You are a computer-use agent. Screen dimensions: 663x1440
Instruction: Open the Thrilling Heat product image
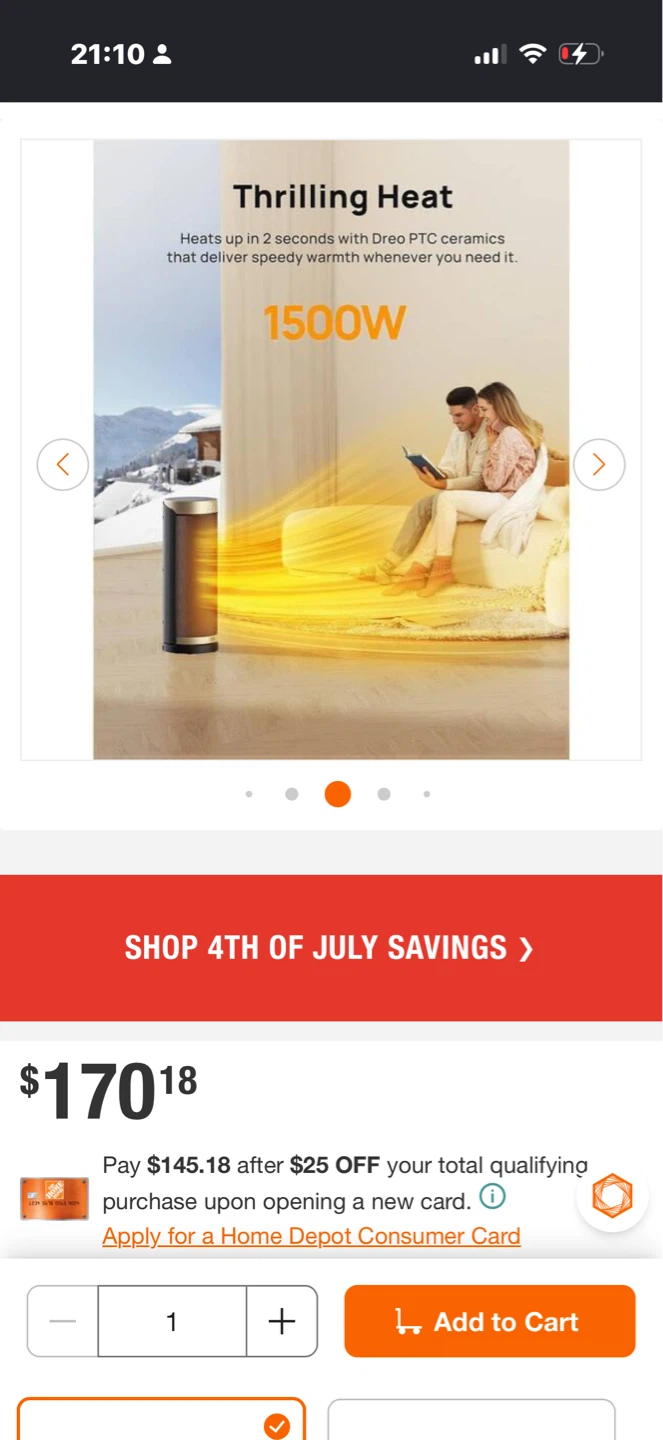point(331,449)
